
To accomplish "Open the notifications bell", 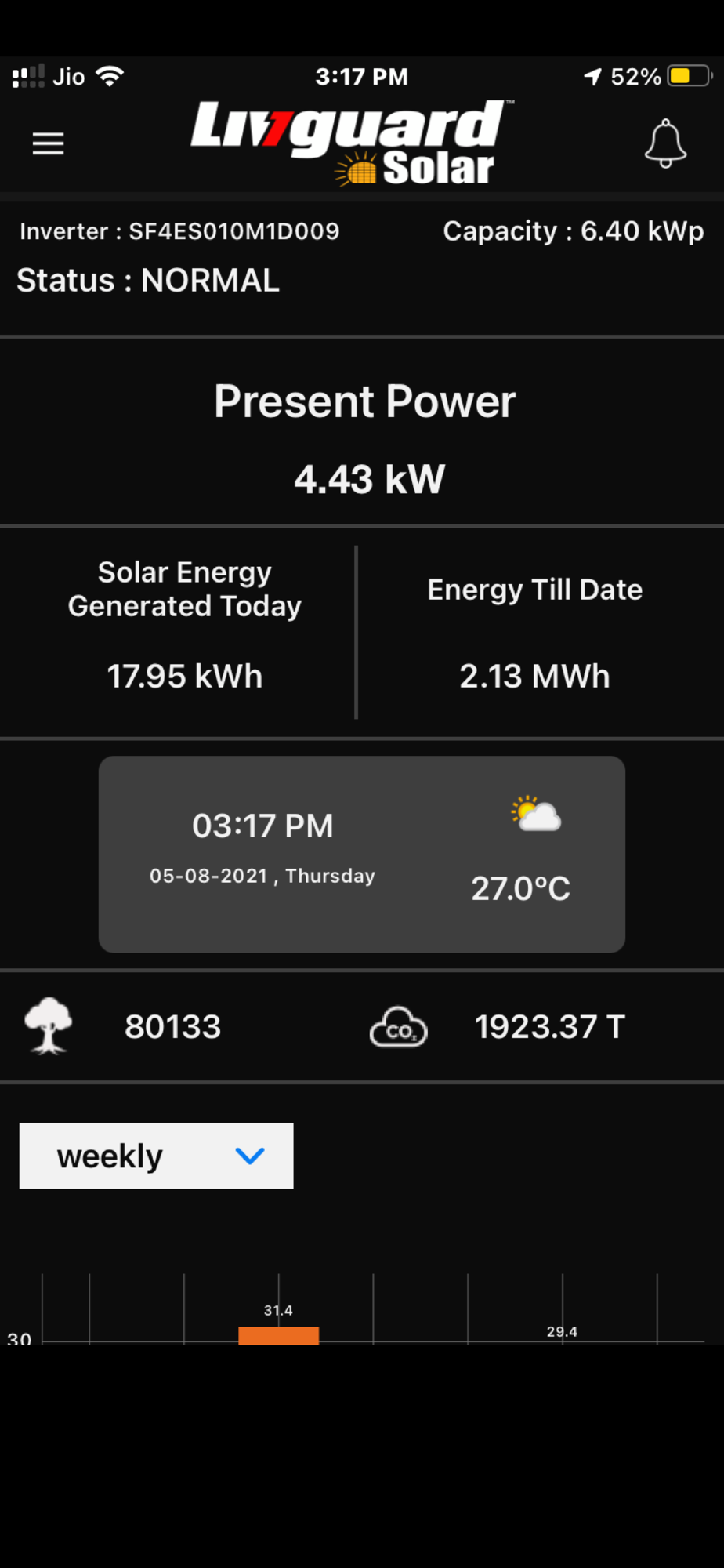I will click(665, 143).
